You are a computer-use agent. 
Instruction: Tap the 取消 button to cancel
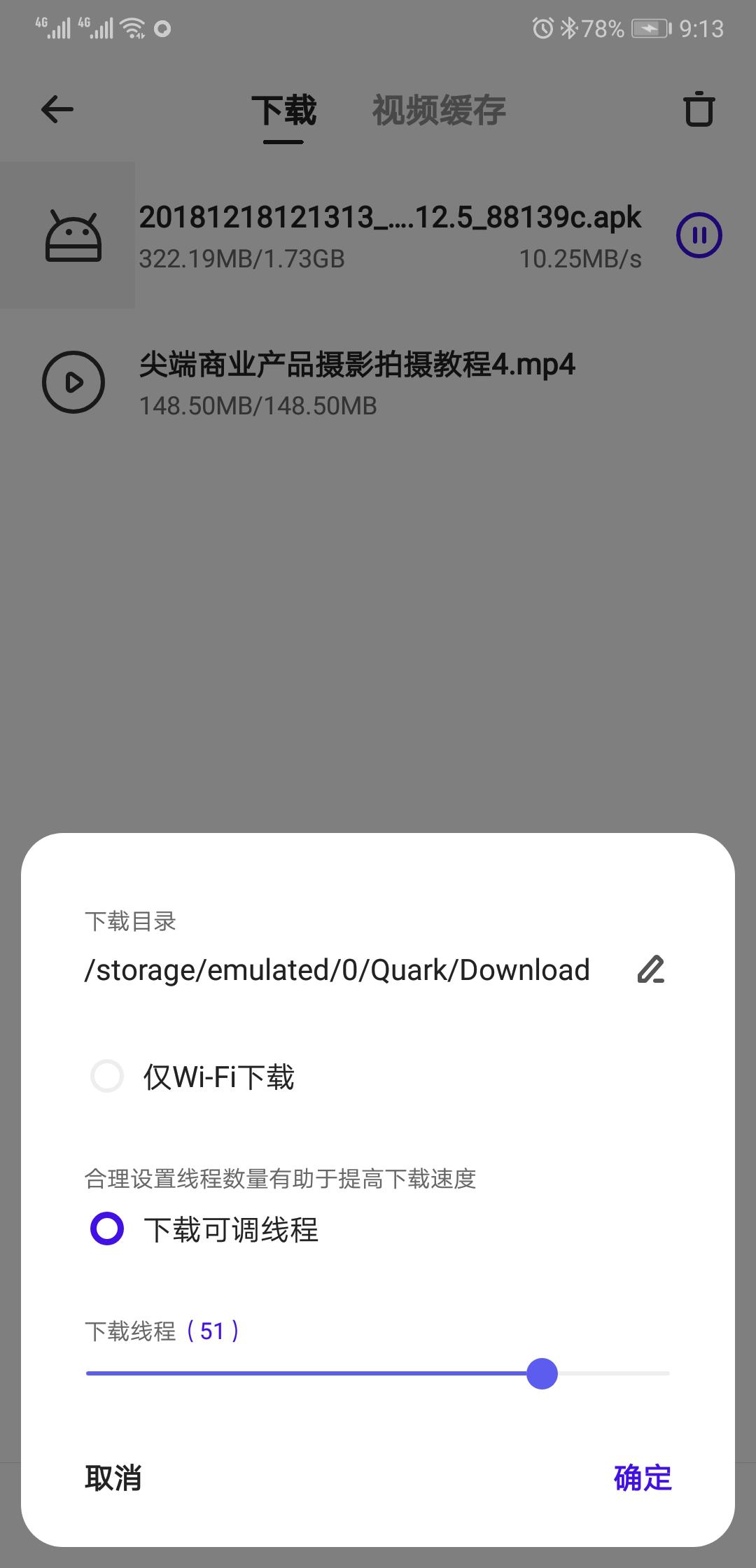[115, 1478]
